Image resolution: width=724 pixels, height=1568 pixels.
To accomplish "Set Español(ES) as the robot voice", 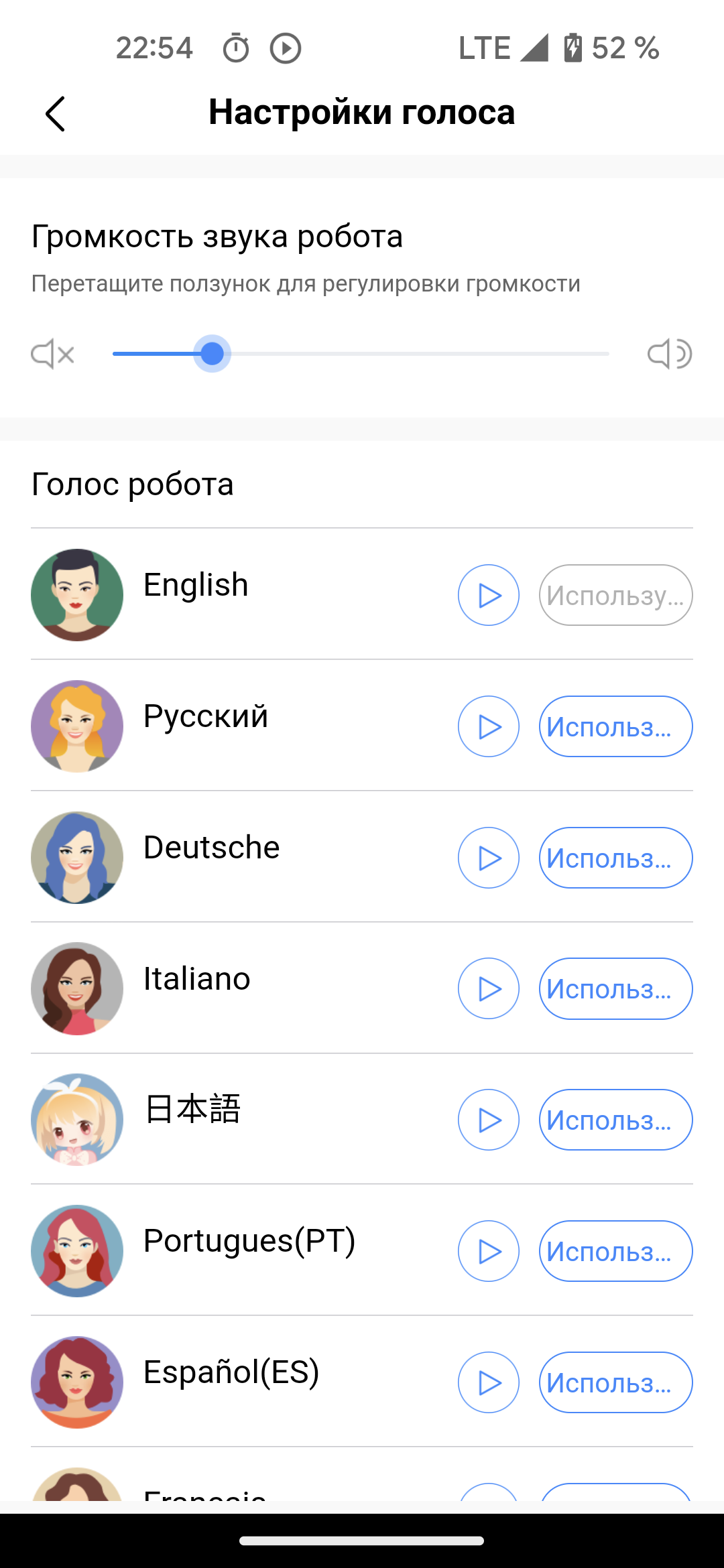I will (615, 1382).
